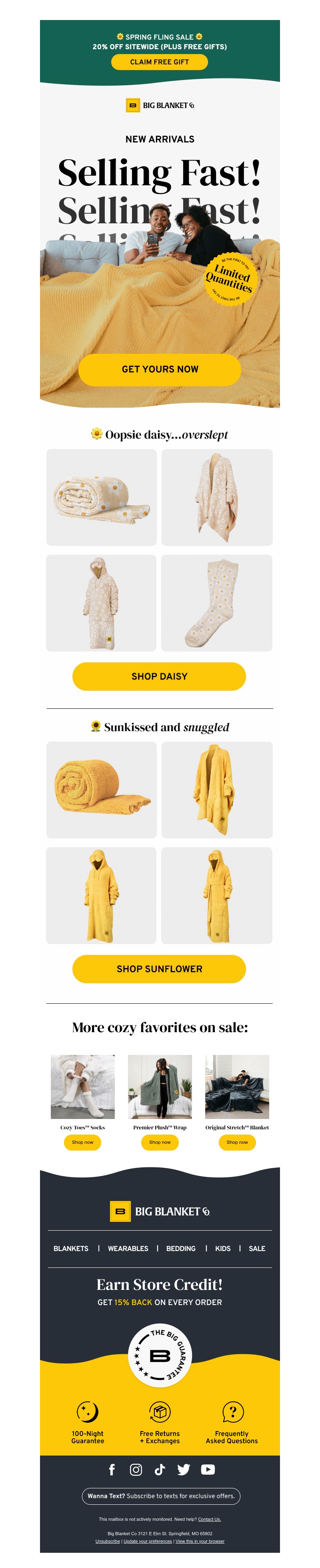Open the TikTok icon

tap(160, 1470)
